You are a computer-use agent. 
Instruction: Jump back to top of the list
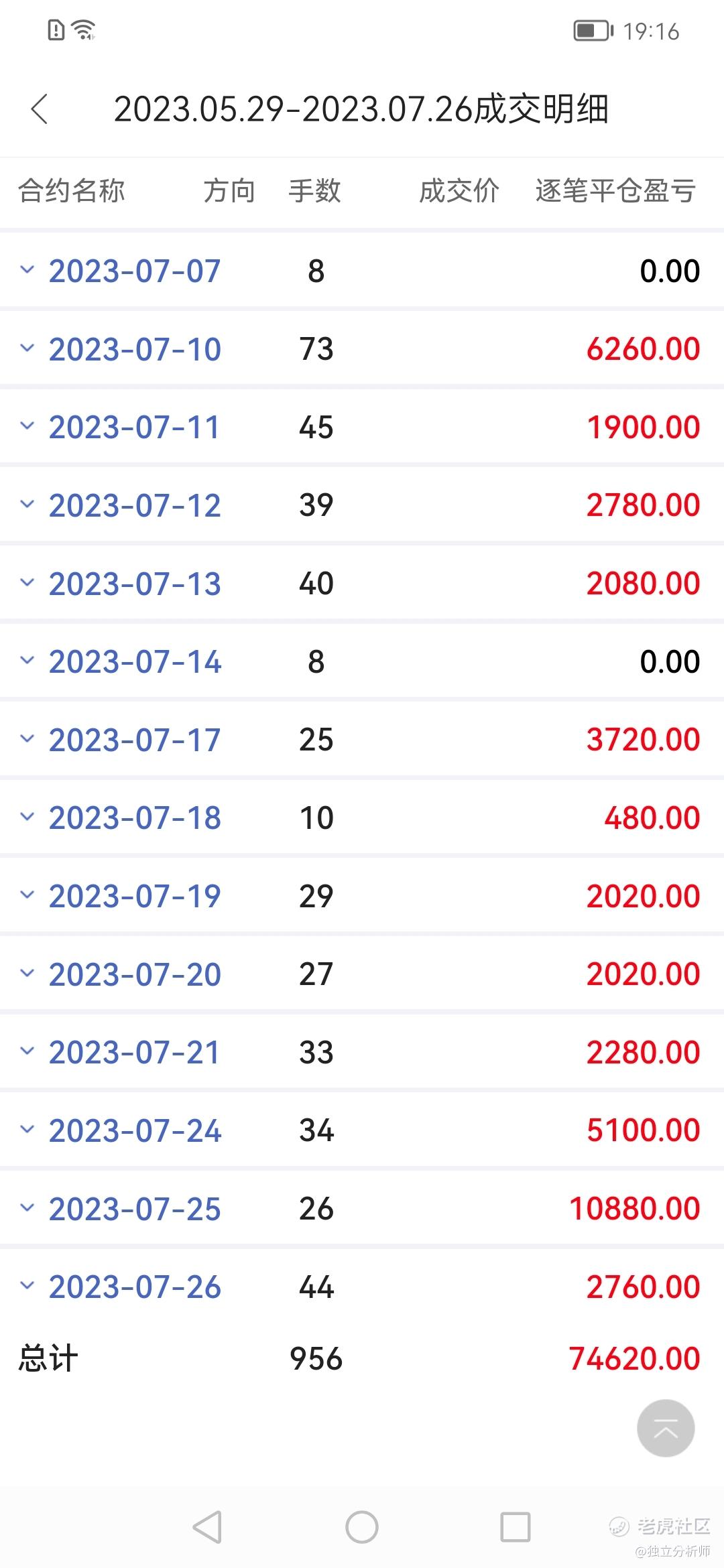click(665, 1428)
